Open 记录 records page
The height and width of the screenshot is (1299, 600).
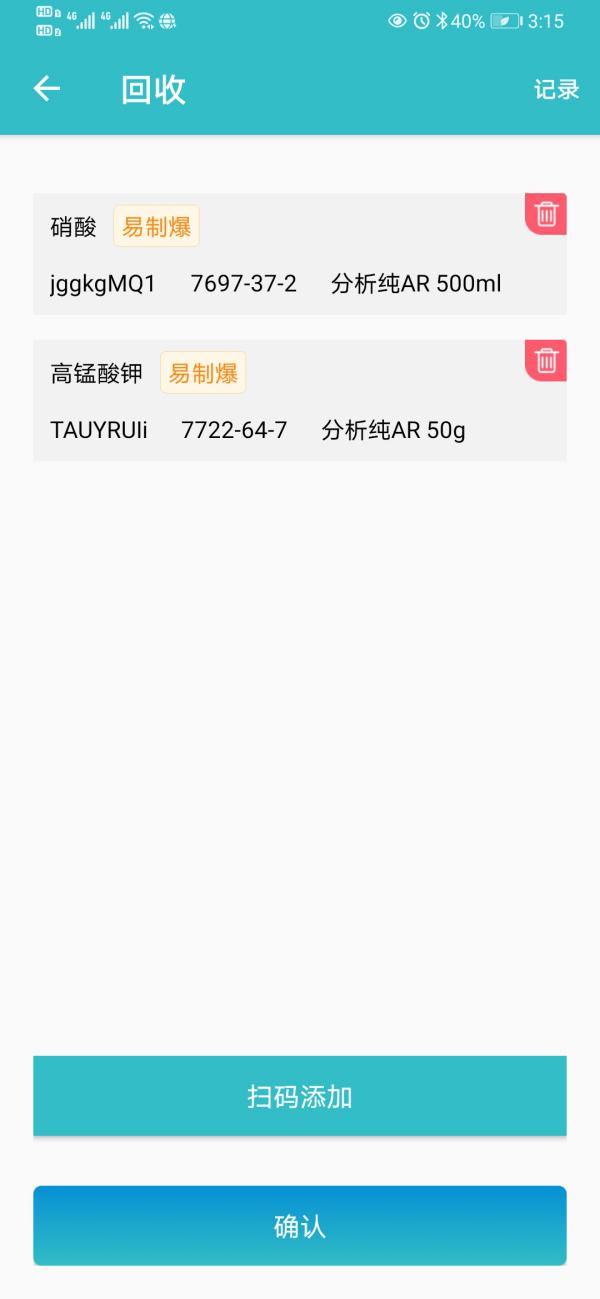pos(556,89)
